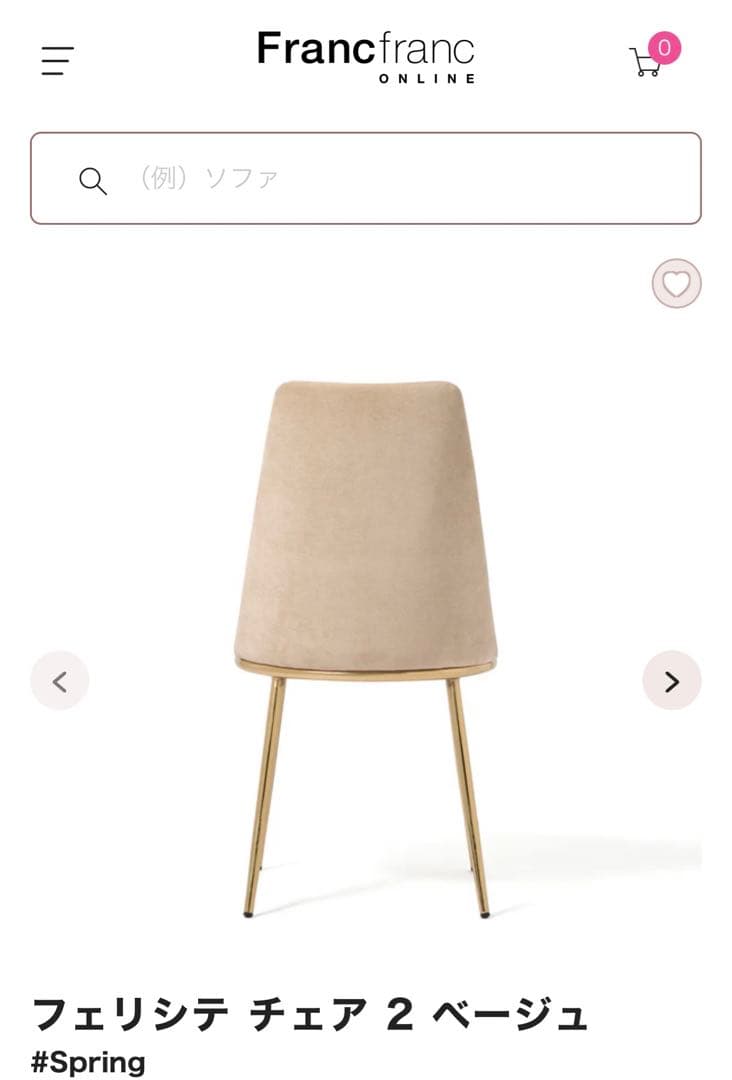
Task: Click the heart icon to favorite the chair
Action: (676, 284)
